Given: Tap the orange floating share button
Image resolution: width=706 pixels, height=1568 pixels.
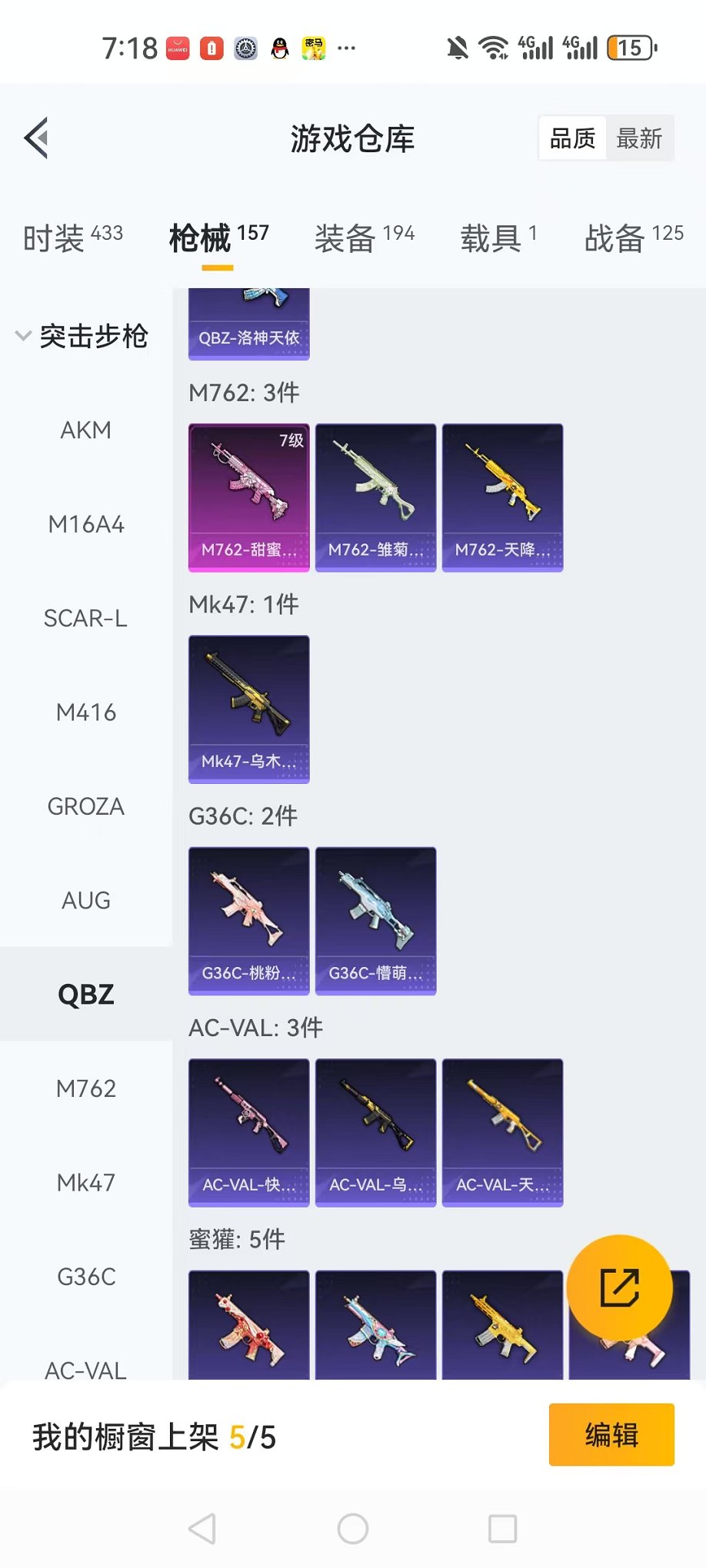Looking at the screenshot, I should pyautogui.click(x=620, y=1287).
